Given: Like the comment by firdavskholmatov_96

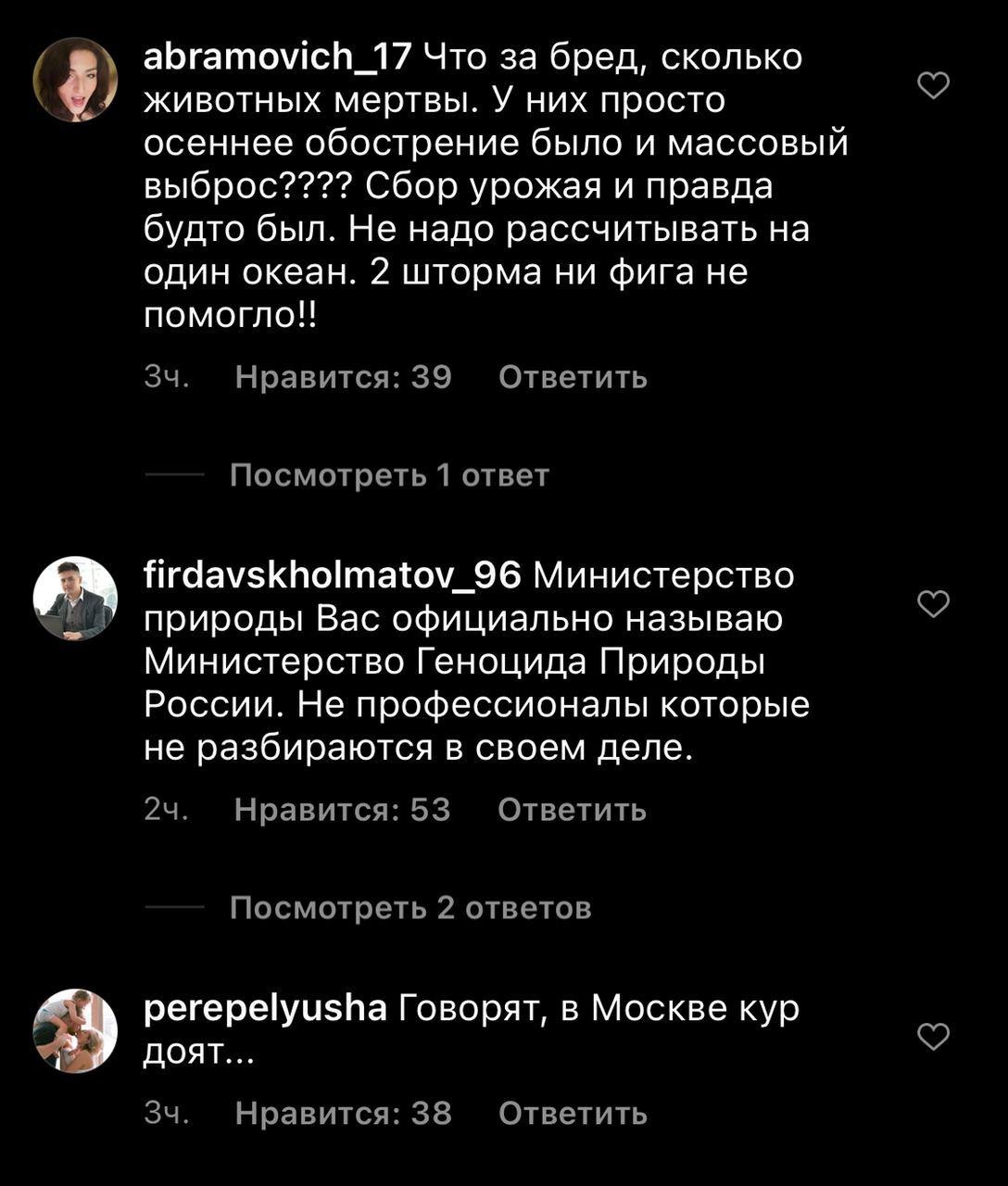Looking at the screenshot, I should 933,604.
